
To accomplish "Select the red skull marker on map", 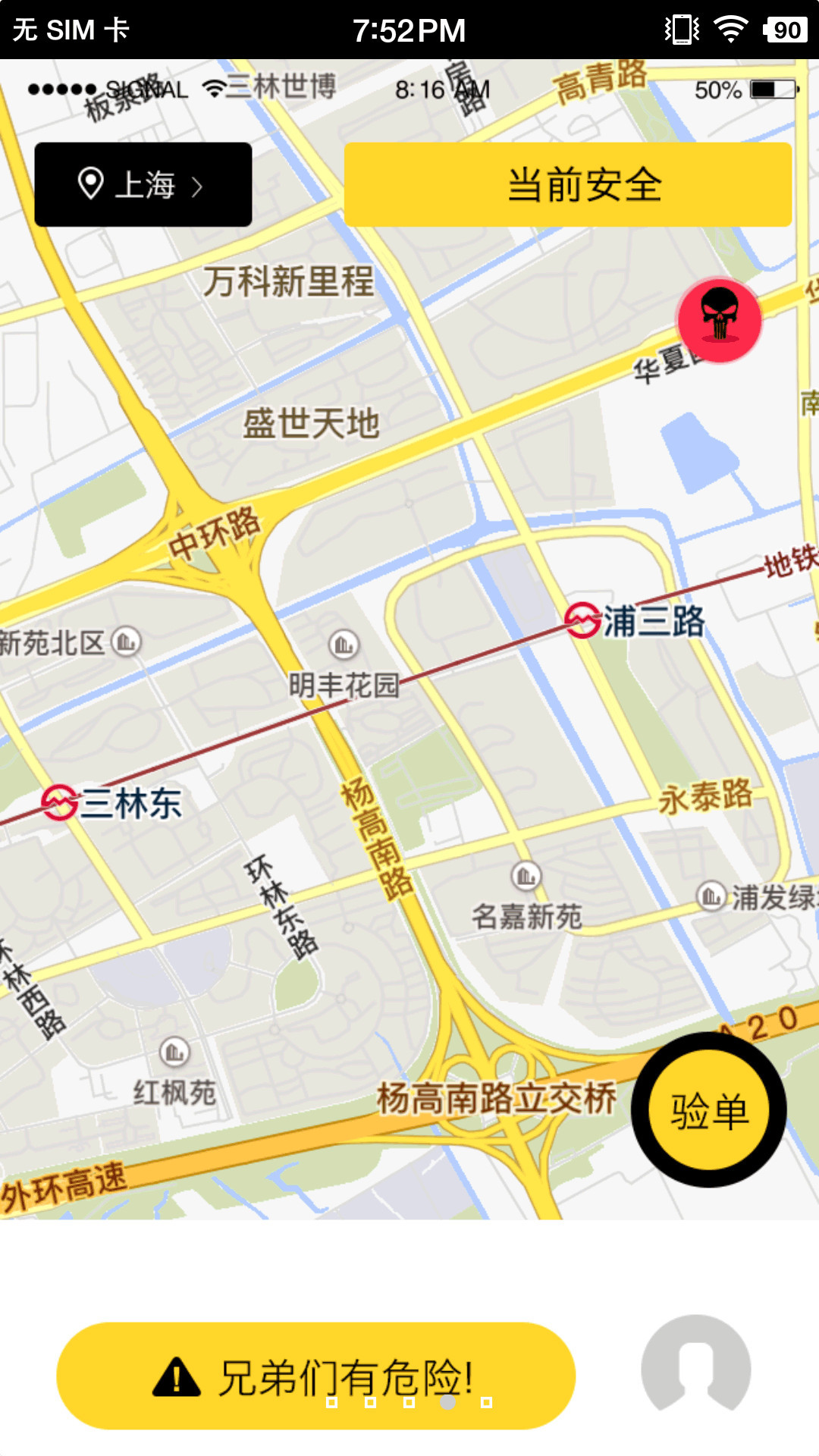I will [719, 320].
